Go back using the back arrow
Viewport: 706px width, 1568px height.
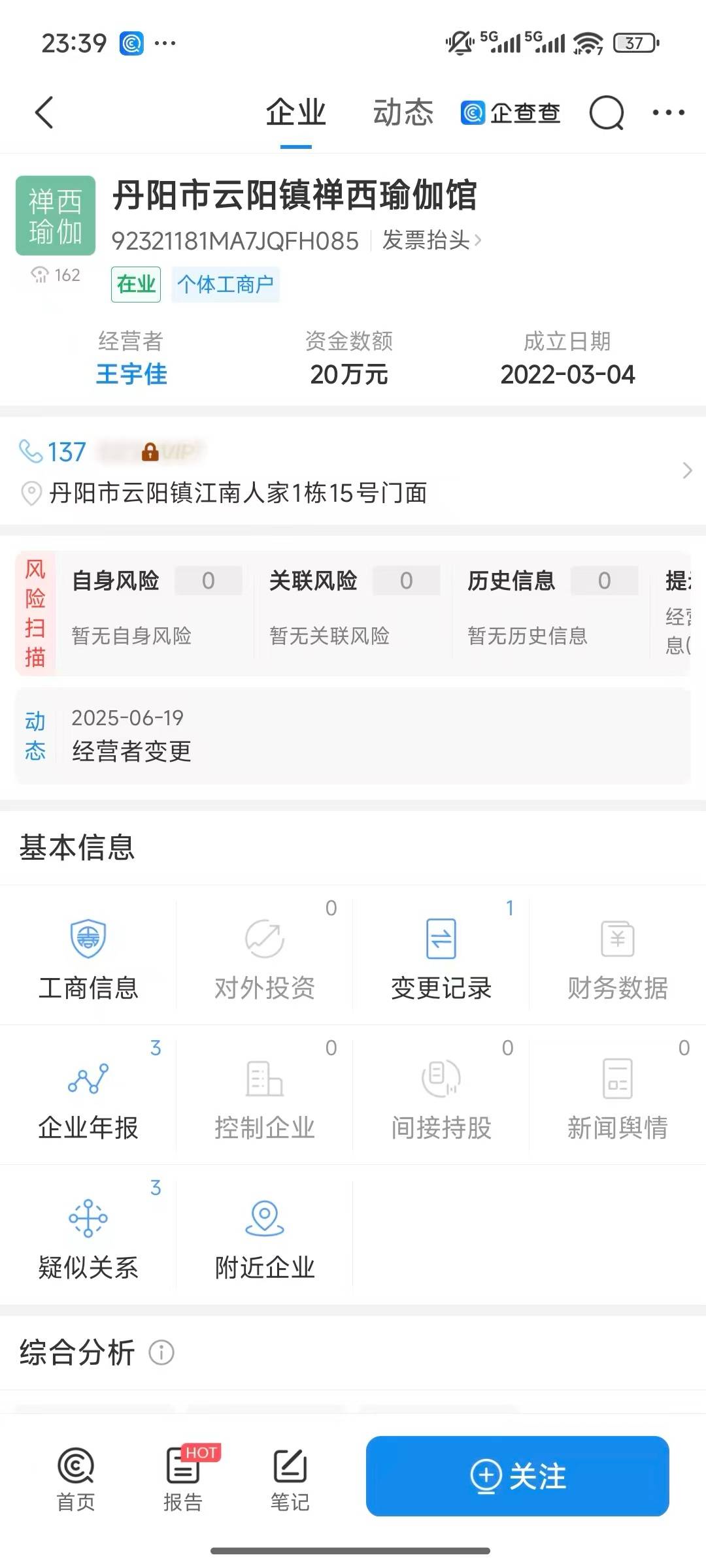44,112
